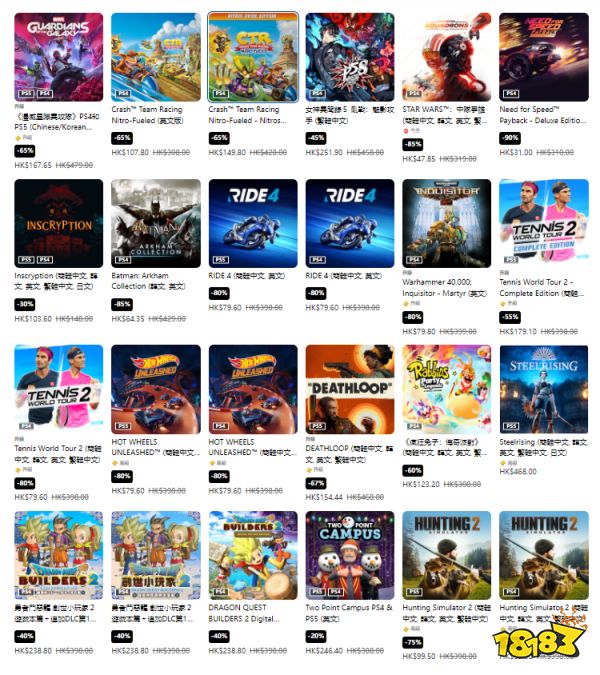Open Crash Team Racing Nitros Oxide Edition
Viewport: 600px width, 675px height.
(253, 56)
